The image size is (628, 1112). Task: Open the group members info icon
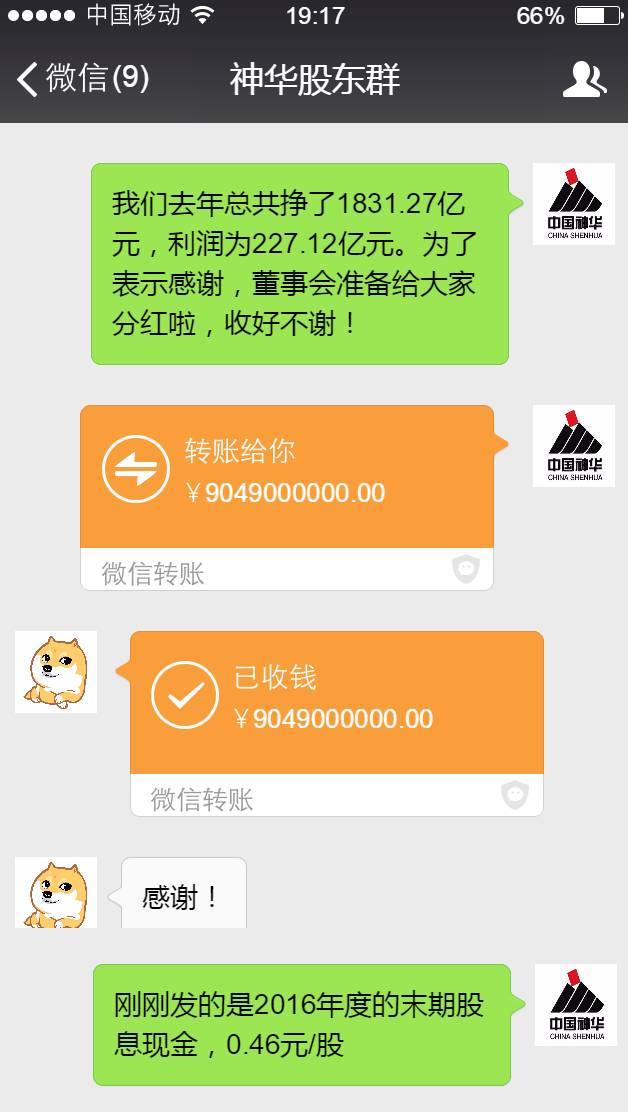click(x=584, y=79)
